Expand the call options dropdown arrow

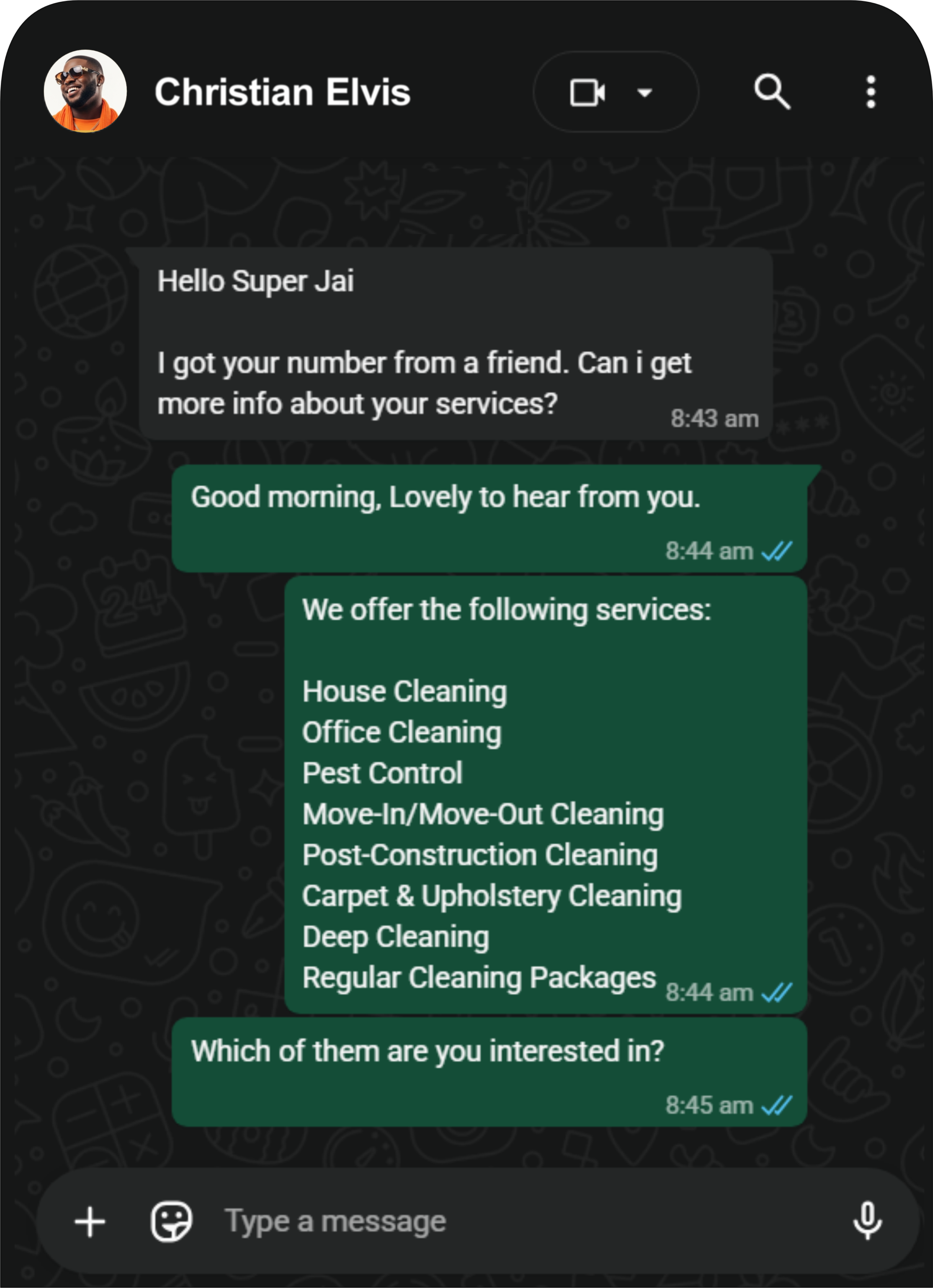644,93
